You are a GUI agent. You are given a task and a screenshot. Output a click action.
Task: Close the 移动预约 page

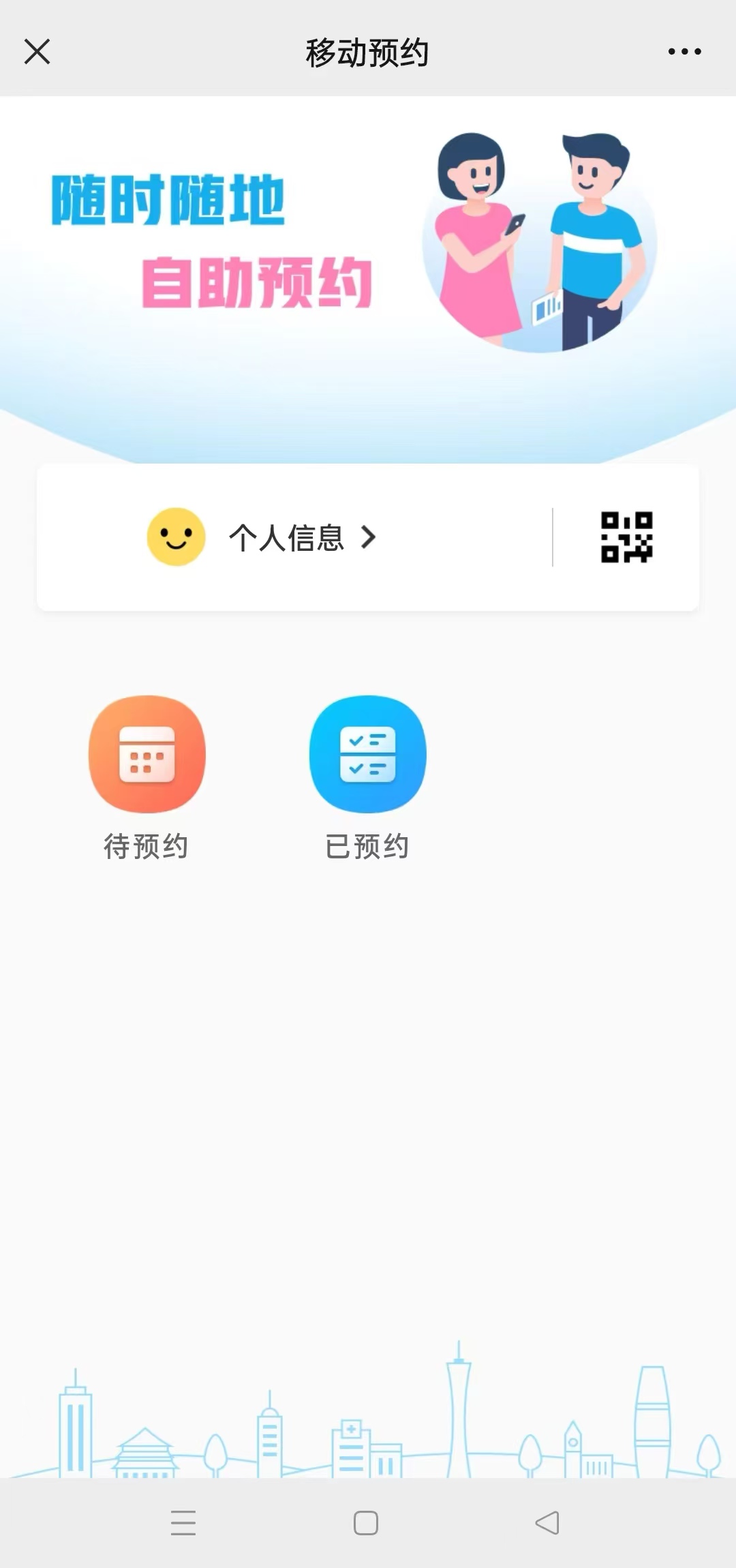click(x=37, y=51)
